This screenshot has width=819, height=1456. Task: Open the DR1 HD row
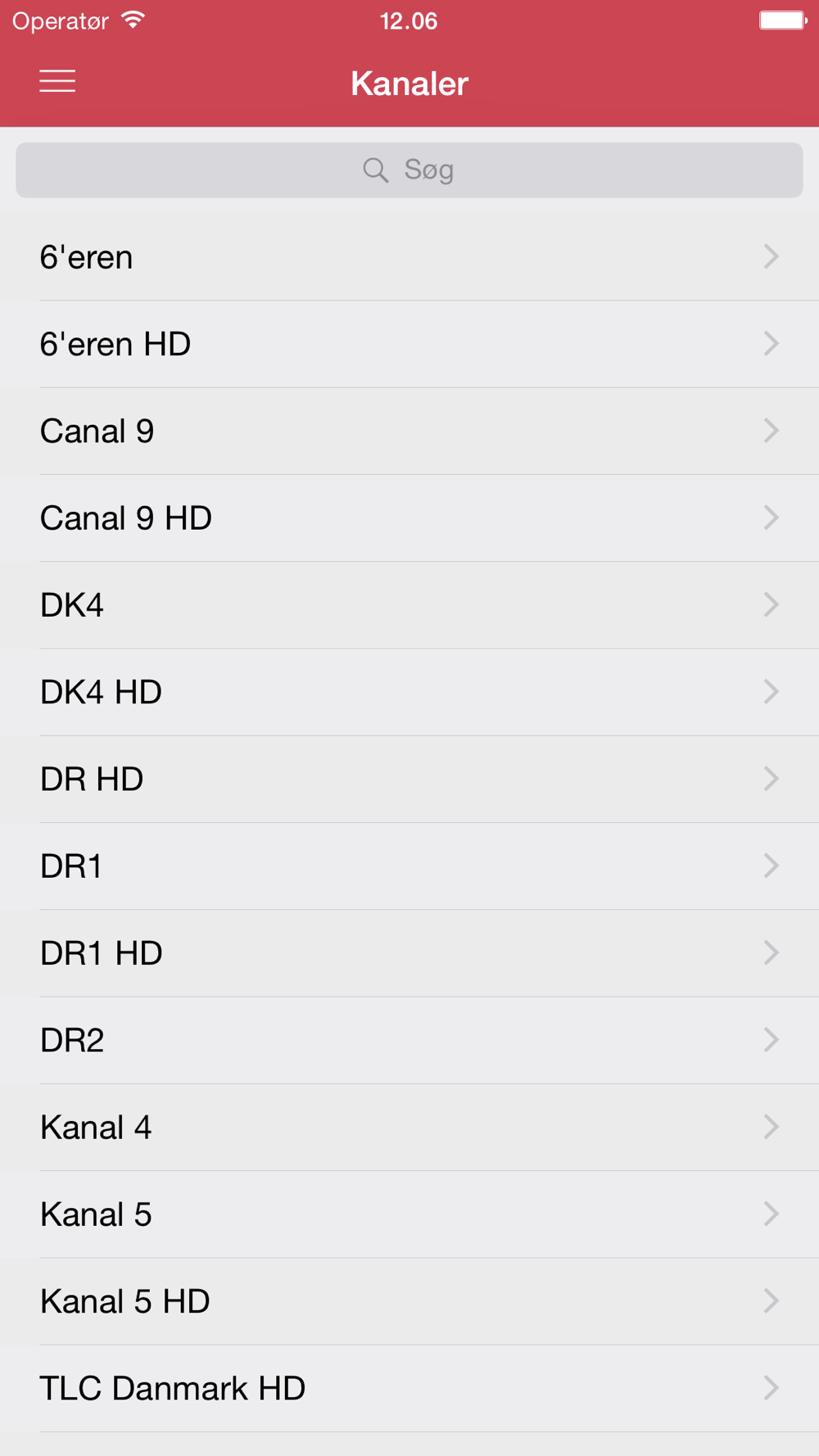pyautogui.click(x=409, y=953)
